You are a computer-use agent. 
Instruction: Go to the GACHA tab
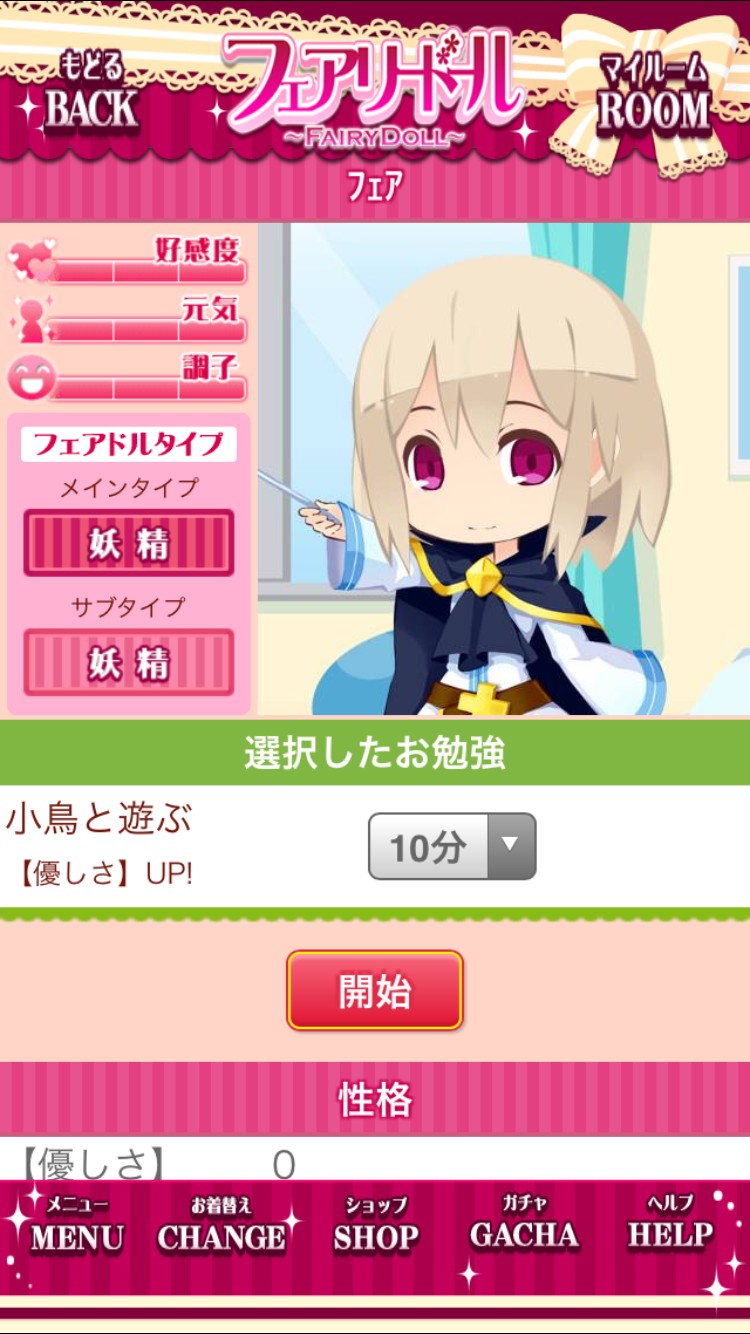[x=524, y=1226]
